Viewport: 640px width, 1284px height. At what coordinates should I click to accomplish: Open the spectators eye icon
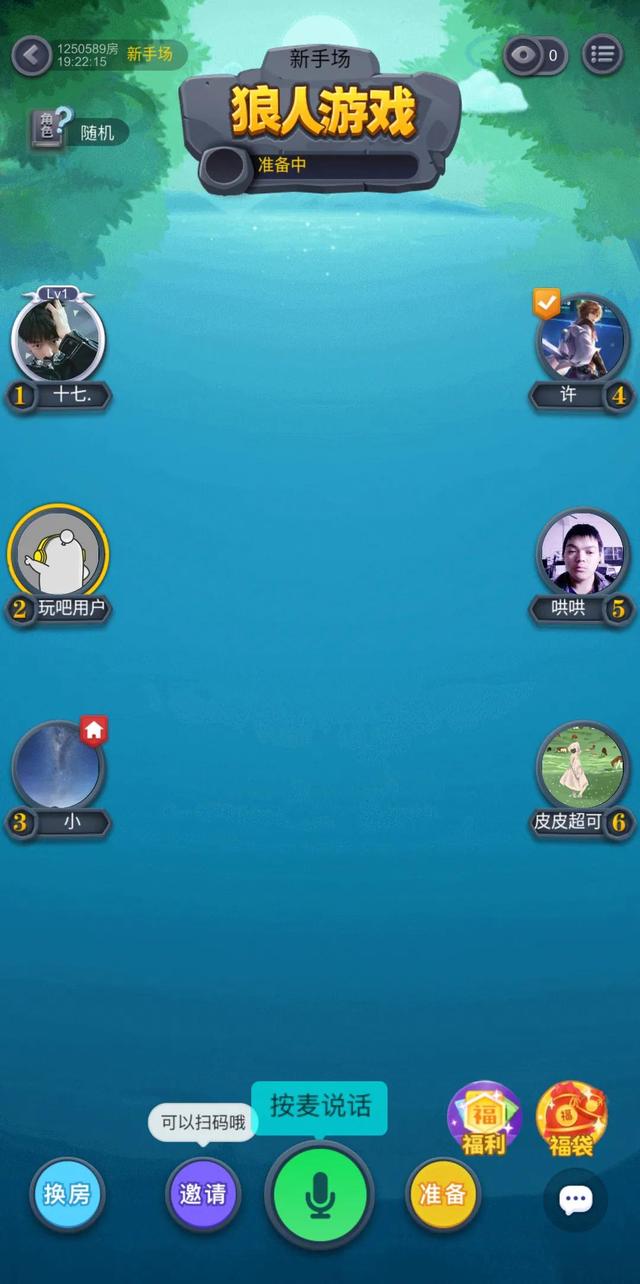click(x=534, y=55)
